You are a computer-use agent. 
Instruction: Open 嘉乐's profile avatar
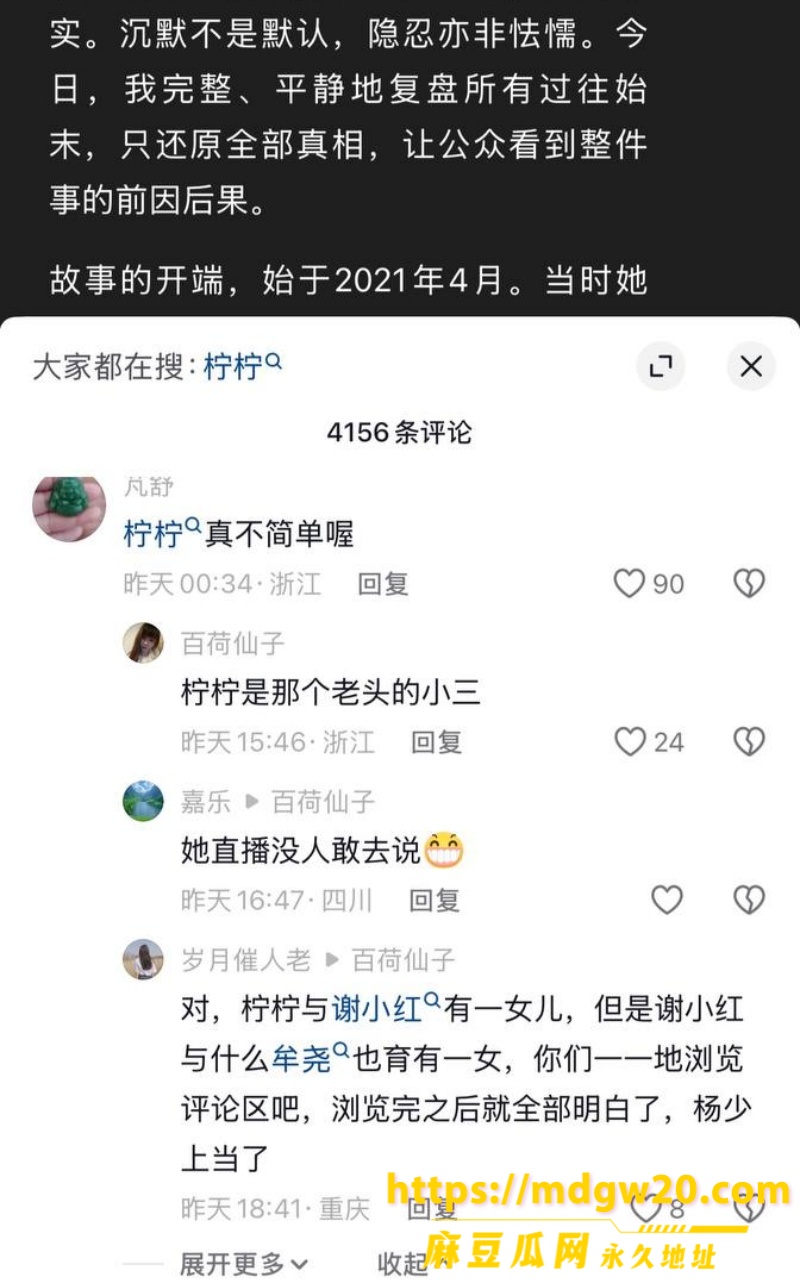pyautogui.click(x=143, y=801)
